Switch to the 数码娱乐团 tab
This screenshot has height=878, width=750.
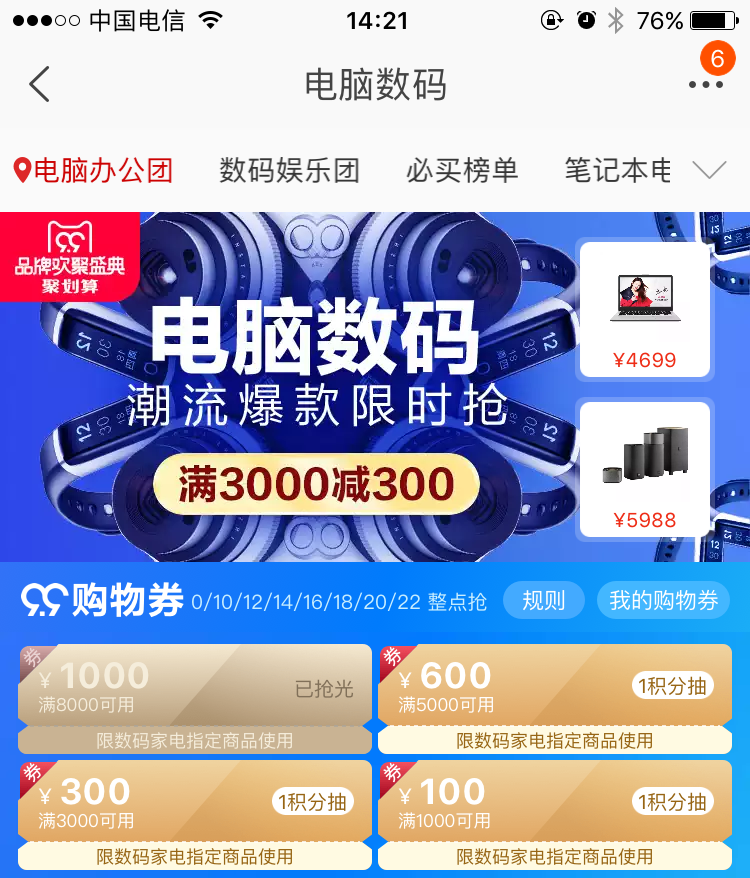289,171
